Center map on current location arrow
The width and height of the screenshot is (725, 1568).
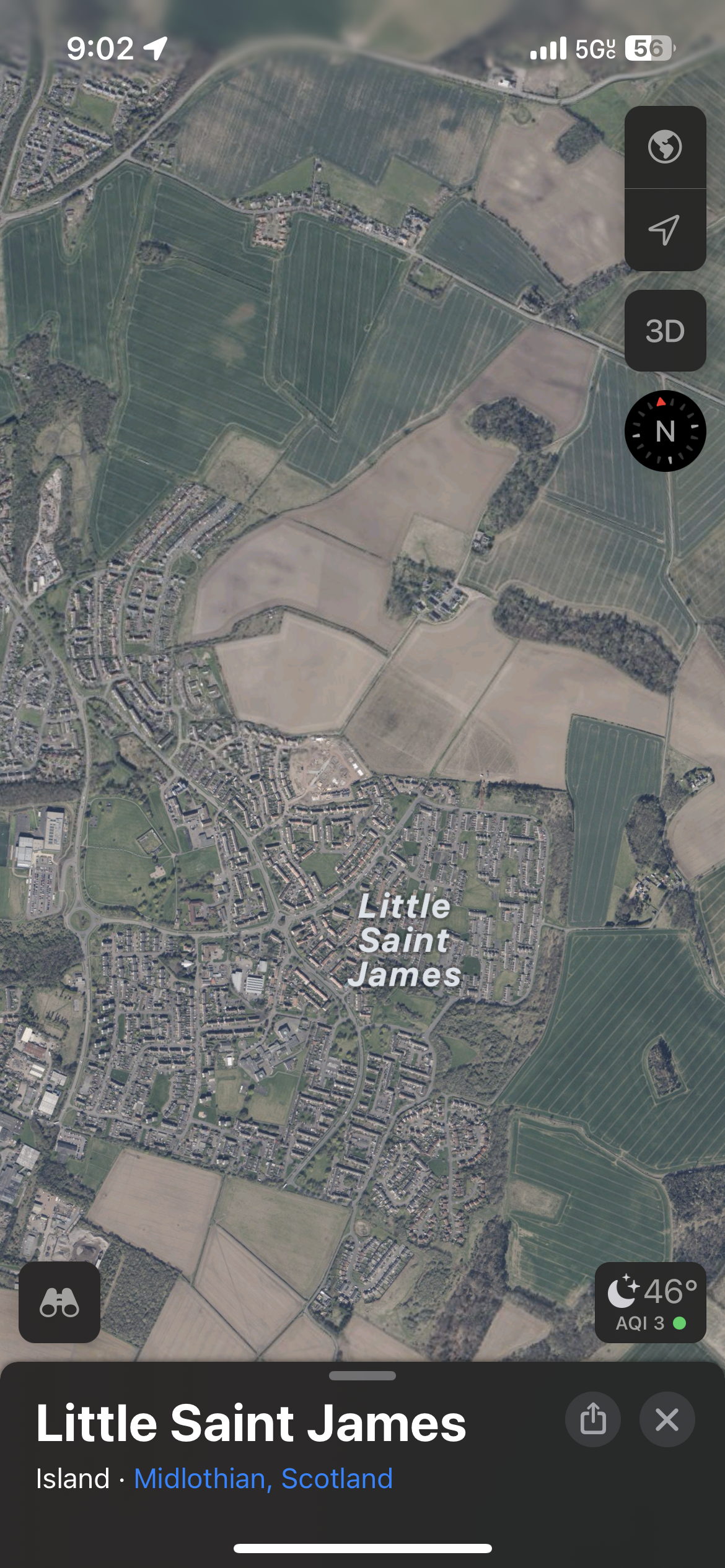point(665,230)
